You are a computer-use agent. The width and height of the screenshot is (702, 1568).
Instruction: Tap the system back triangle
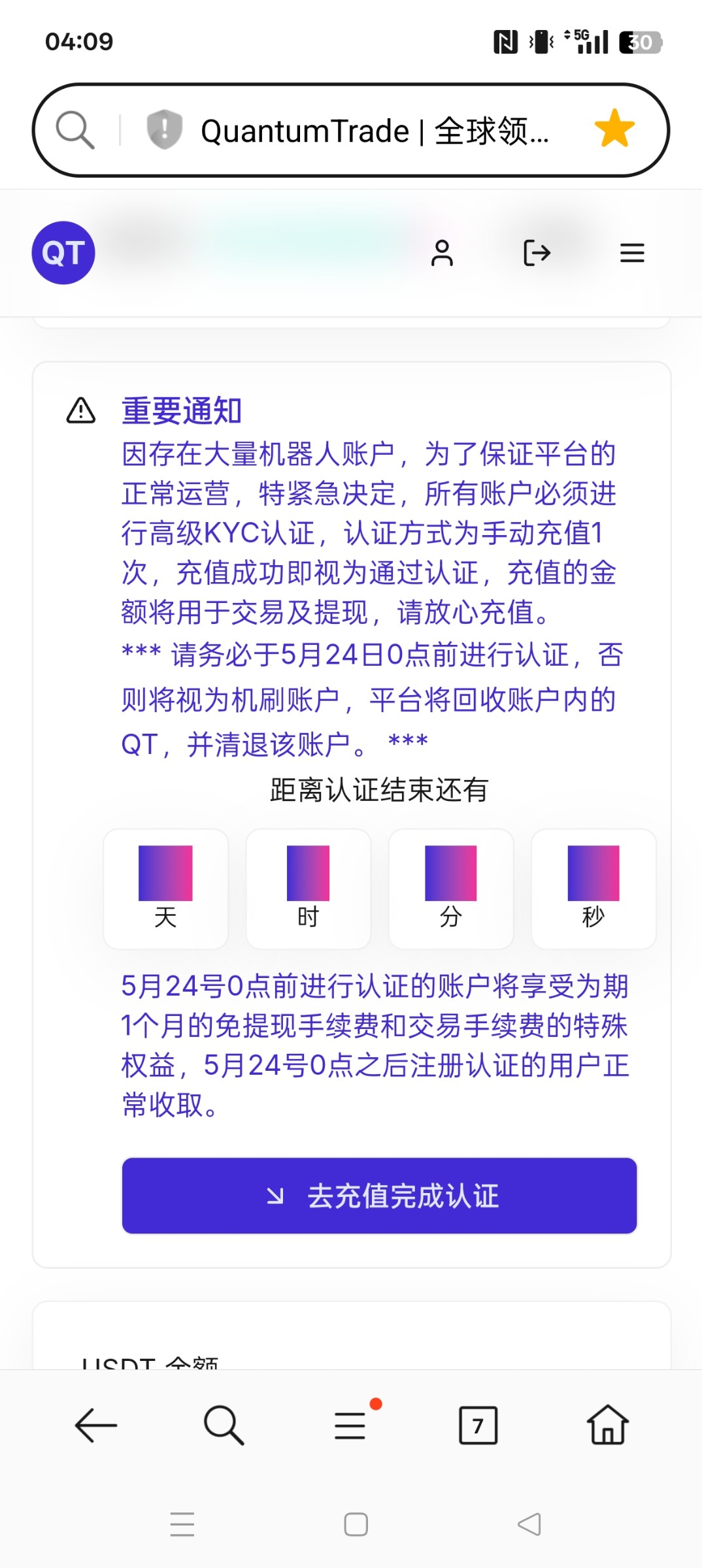(x=529, y=1524)
